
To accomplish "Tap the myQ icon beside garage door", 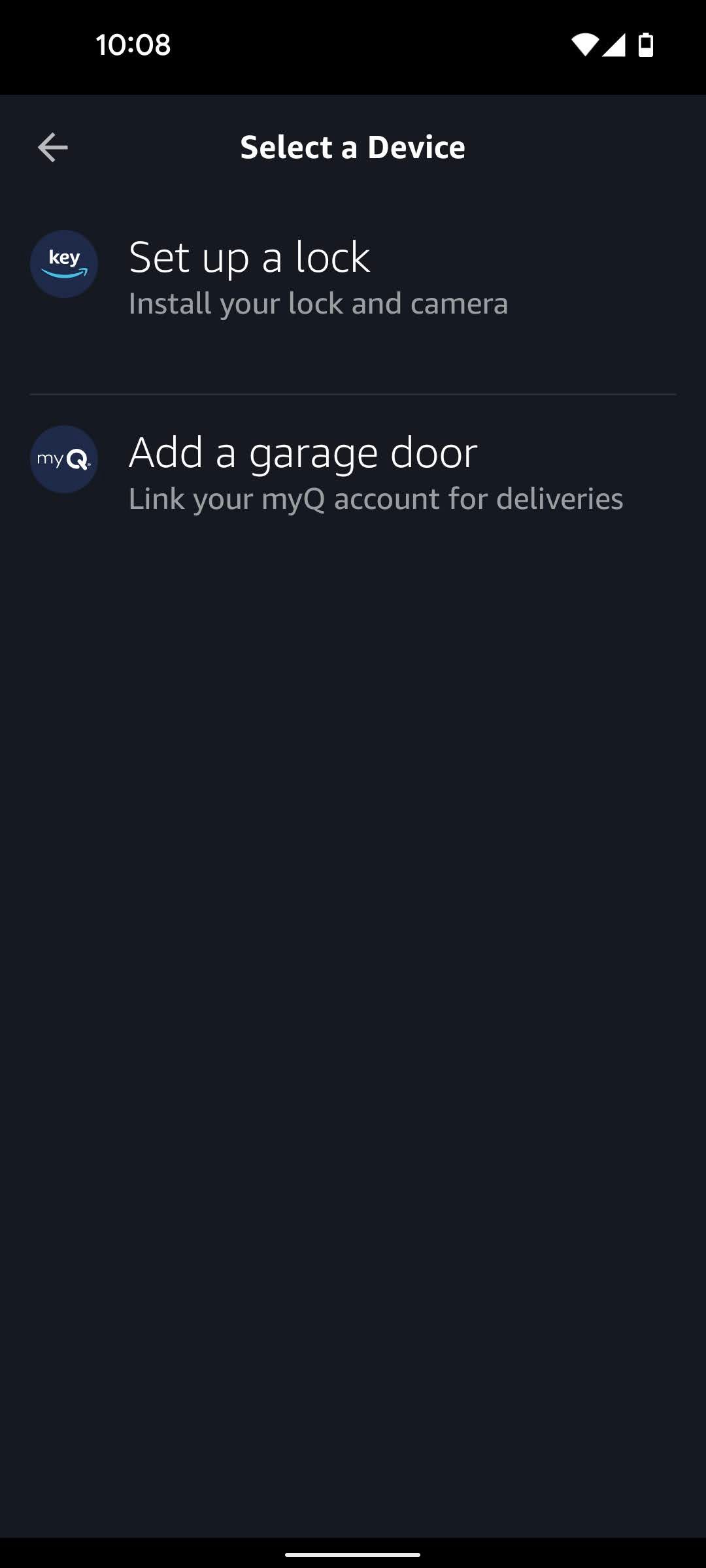I will click(x=63, y=459).
